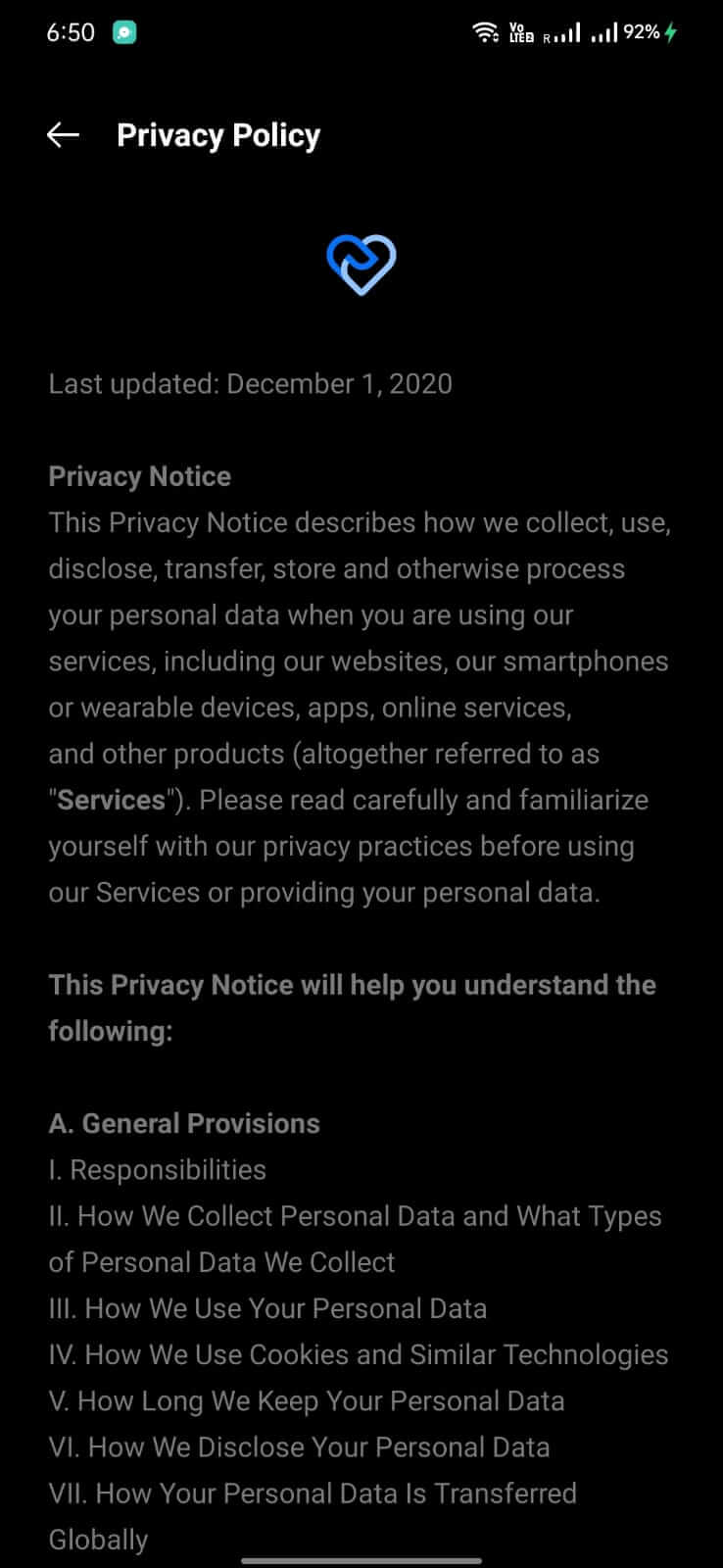Select the 'Privacy Notice' heading
The height and width of the screenshot is (1568, 723).
139,476
